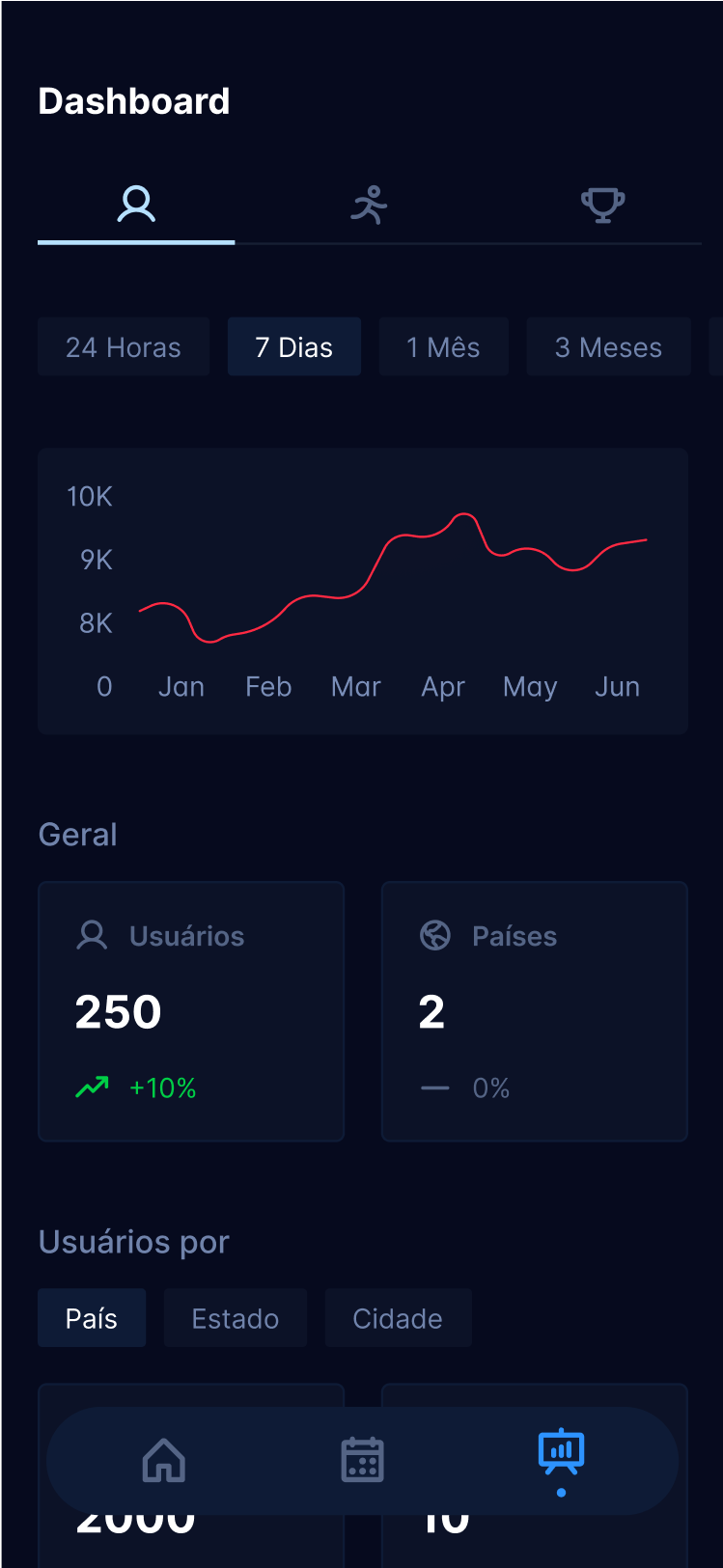
Task: Select the 7 Dias time range
Action: click(x=294, y=346)
